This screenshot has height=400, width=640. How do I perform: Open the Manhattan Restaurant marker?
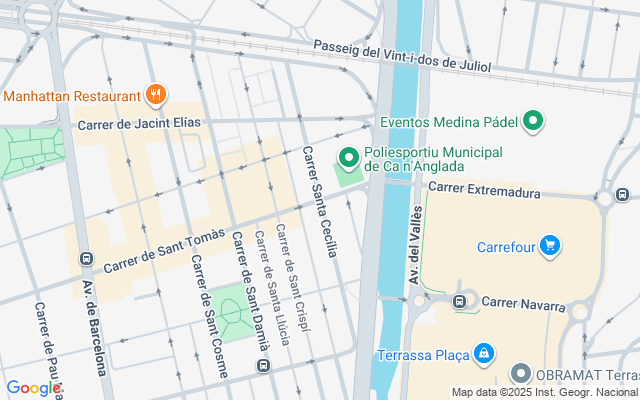point(155,96)
